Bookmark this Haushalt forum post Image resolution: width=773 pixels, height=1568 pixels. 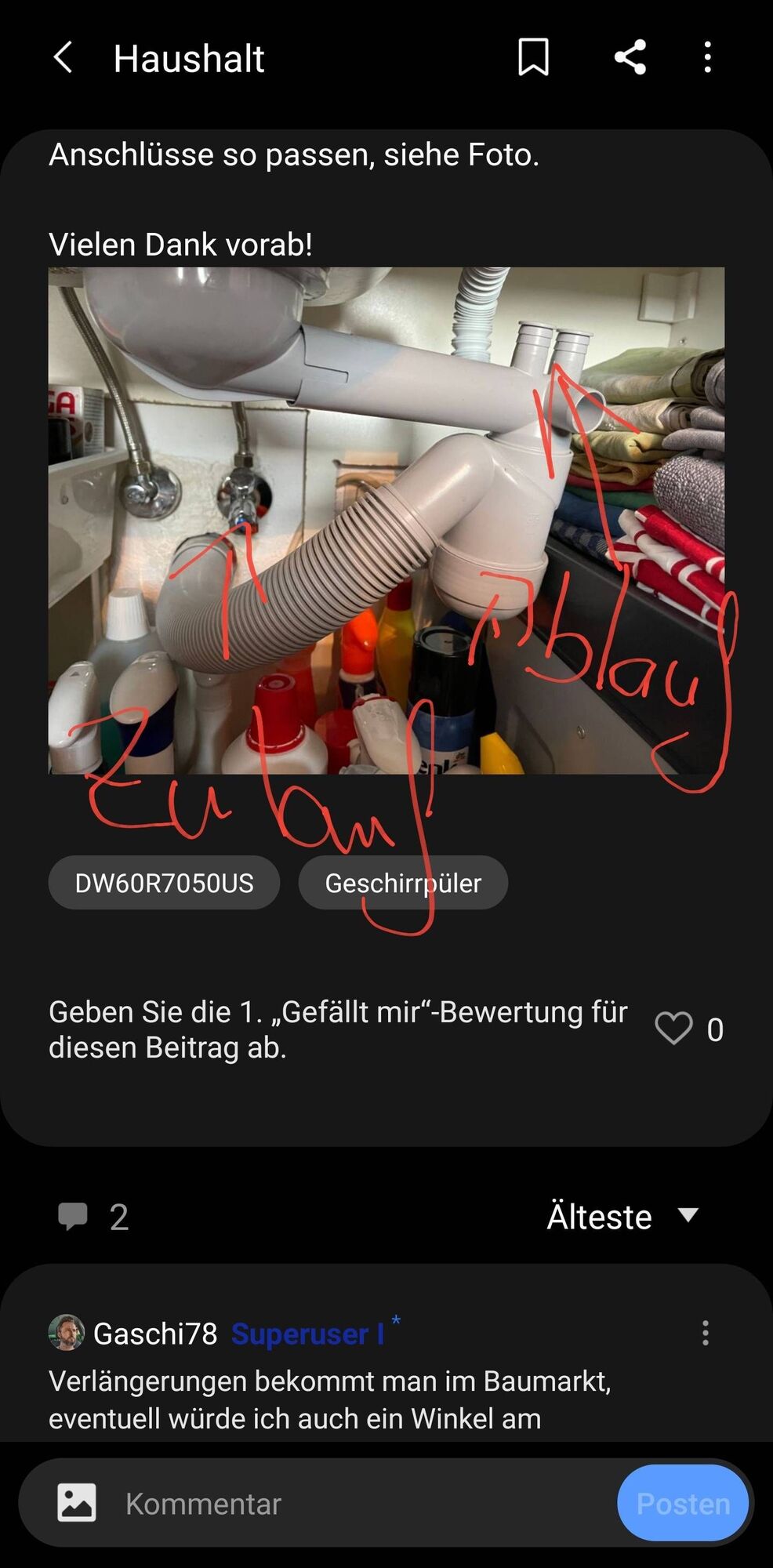pyautogui.click(x=532, y=57)
